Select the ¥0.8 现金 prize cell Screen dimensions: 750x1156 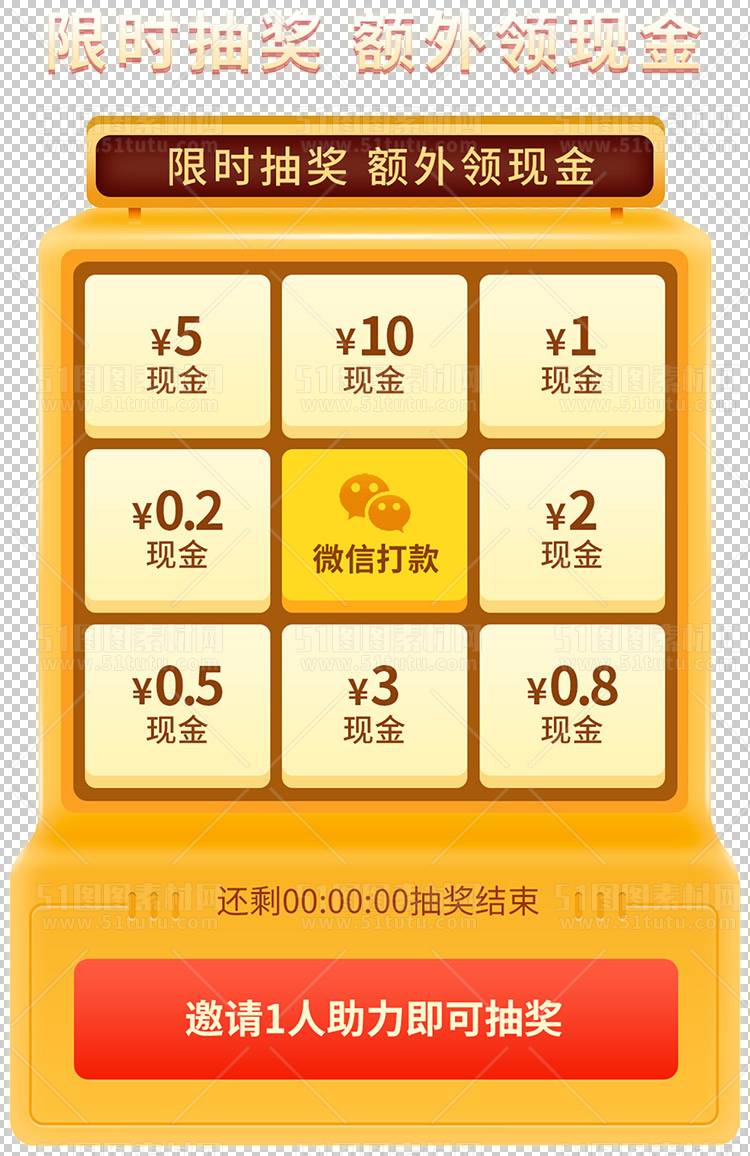(x=572, y=700)
